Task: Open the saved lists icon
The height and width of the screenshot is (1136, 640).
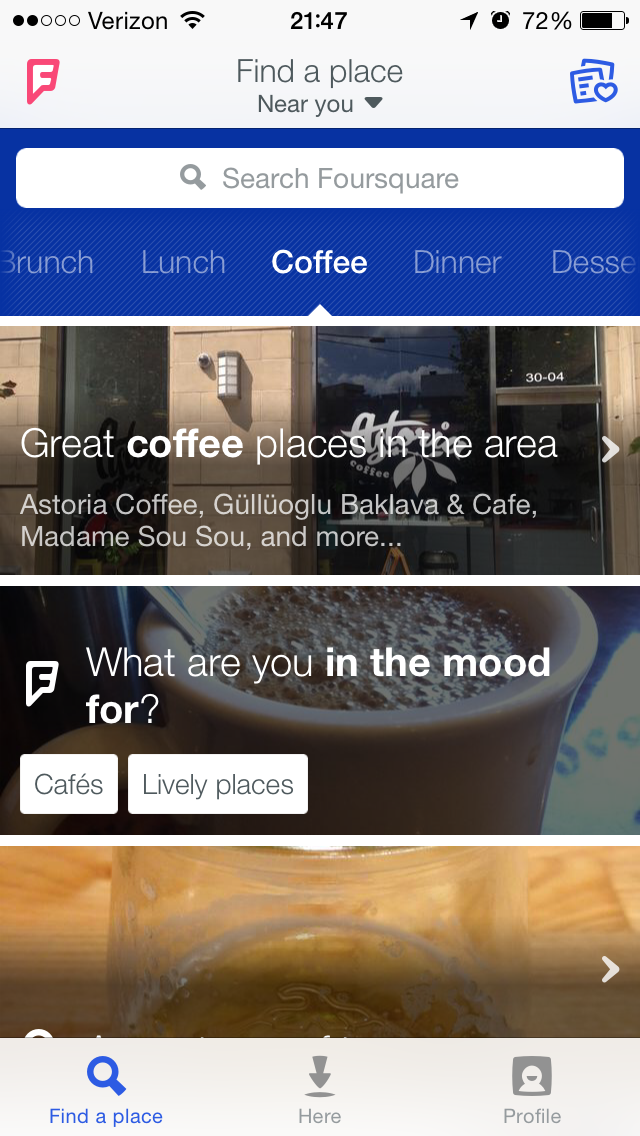Action: [593, 81]
